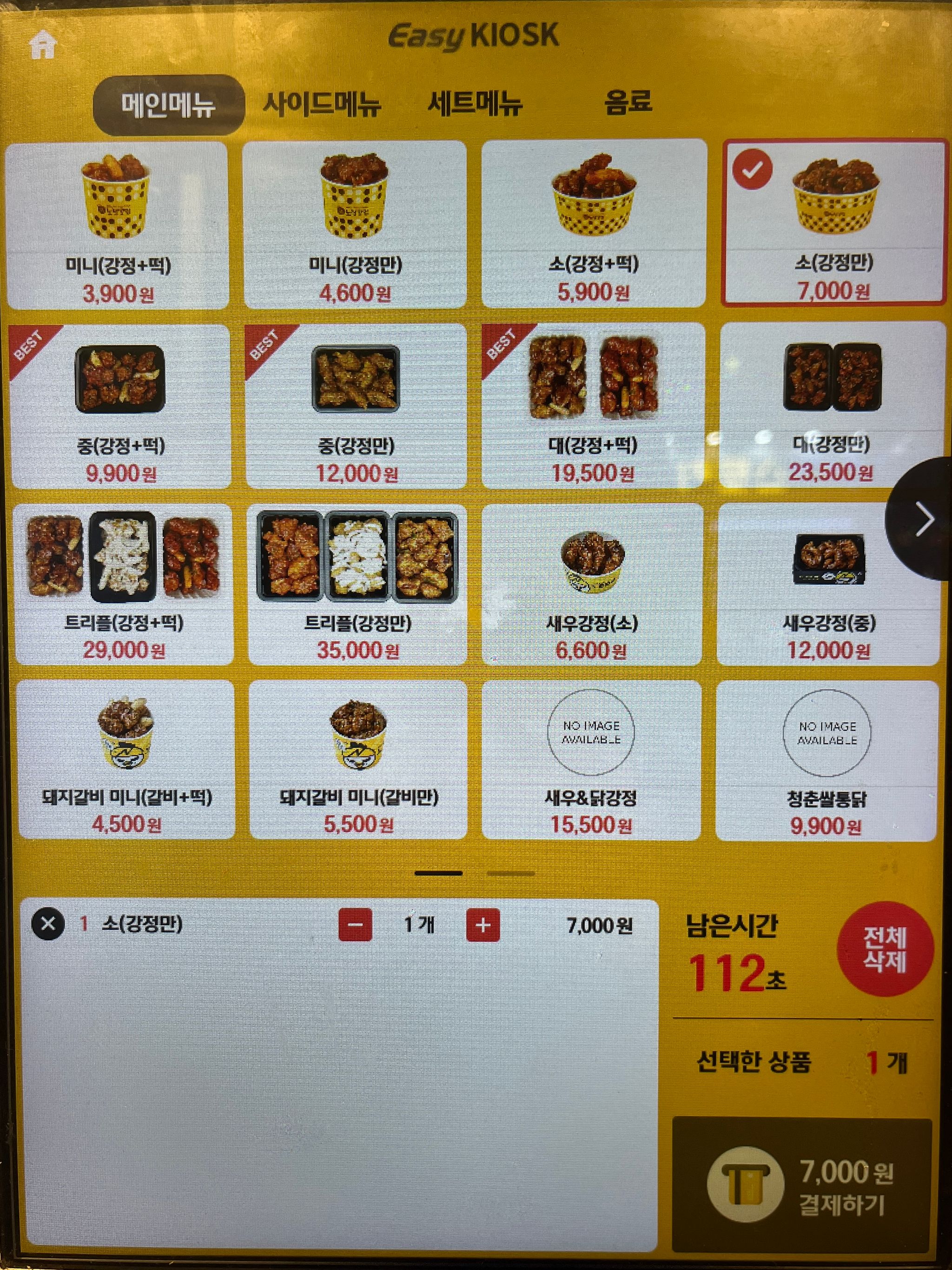Choose 중(강정+떡) for 9,900원
952x1270 pixels.
(120, 406)
